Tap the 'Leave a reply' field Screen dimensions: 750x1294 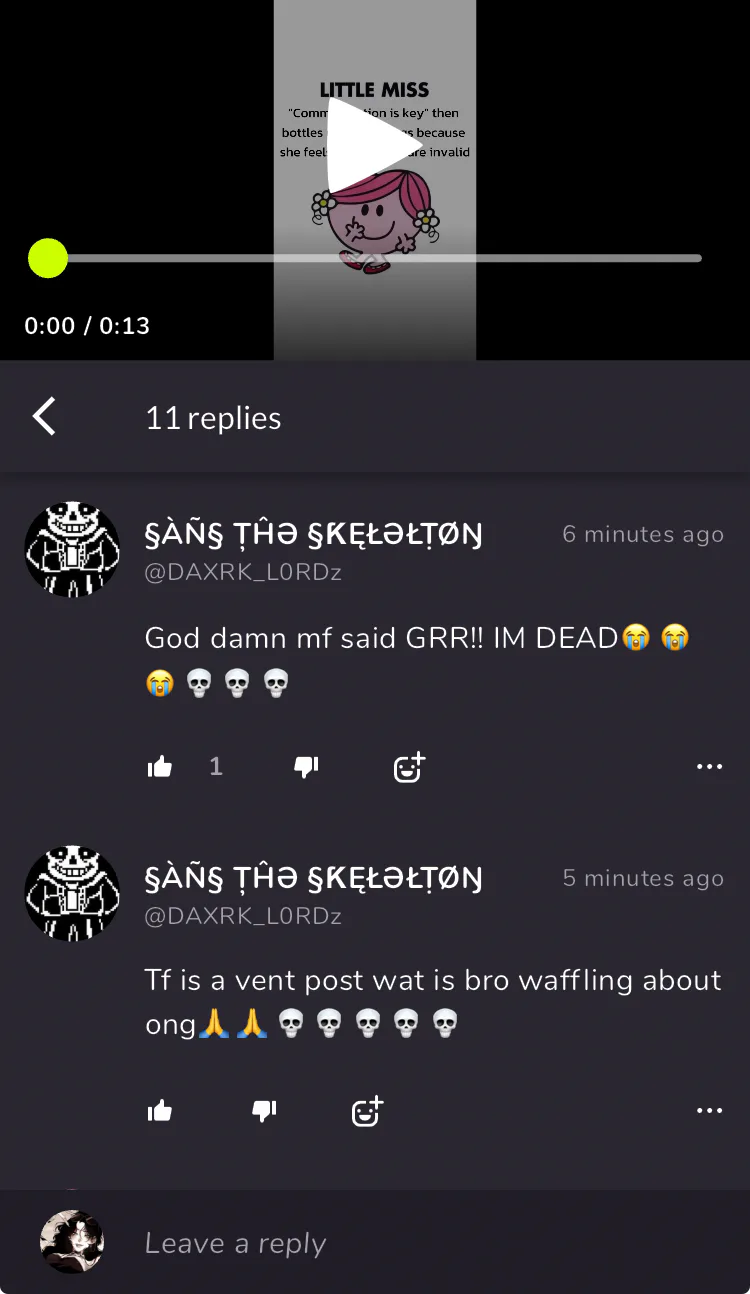pyautogui.click(x=400, y=1243)
